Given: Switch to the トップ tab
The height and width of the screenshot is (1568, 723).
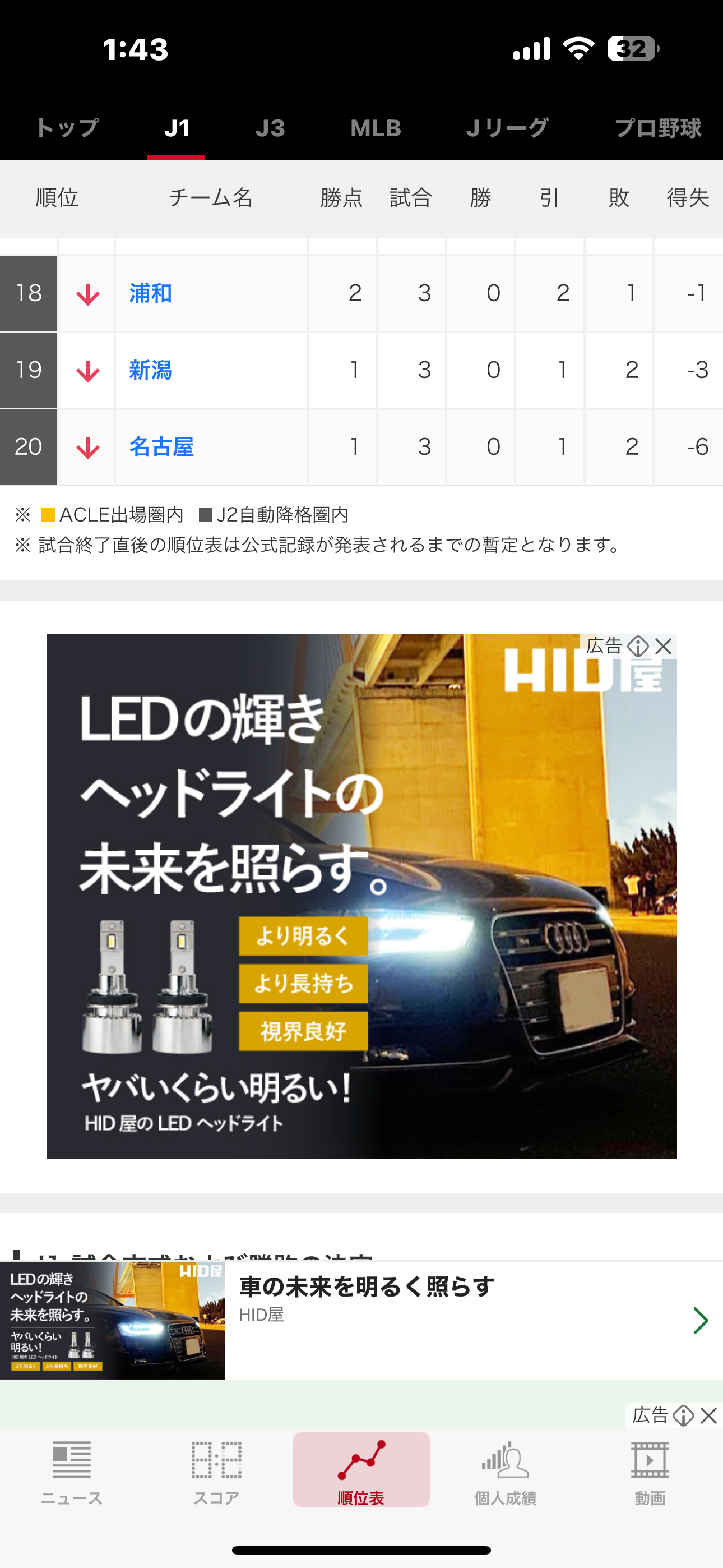Looking at the screenshot, I should click(x=67, y=128).
